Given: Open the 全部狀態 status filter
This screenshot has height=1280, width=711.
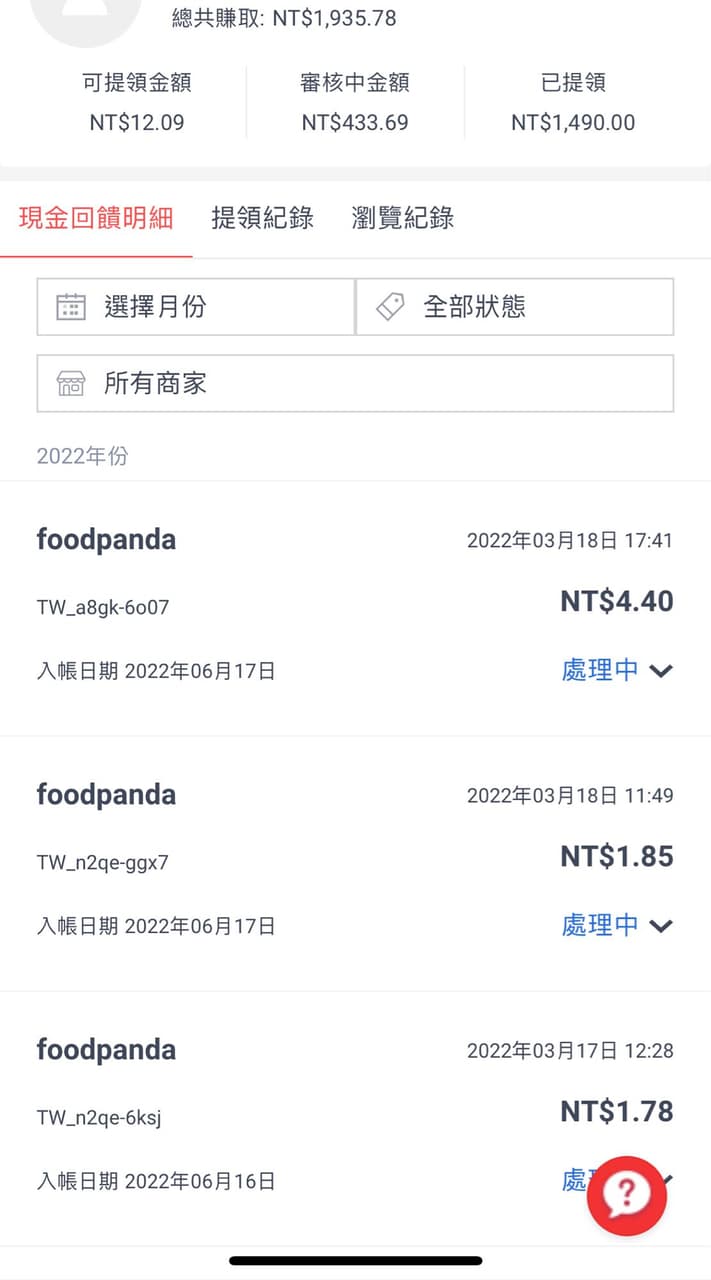Looking at the screenshot, I should (x=515, y=307).
